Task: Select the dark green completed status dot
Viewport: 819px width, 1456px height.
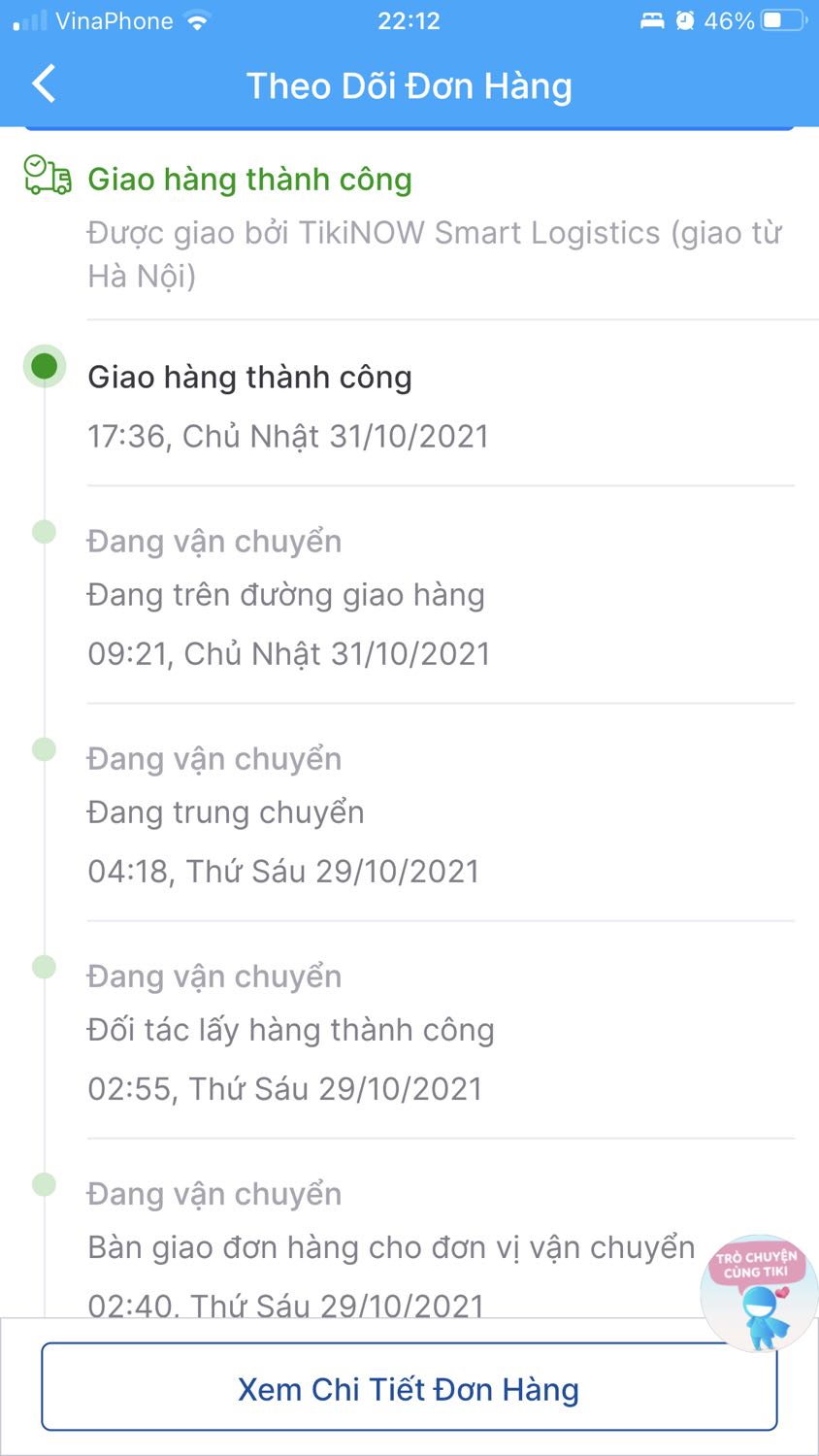Action: click(45, 367)
